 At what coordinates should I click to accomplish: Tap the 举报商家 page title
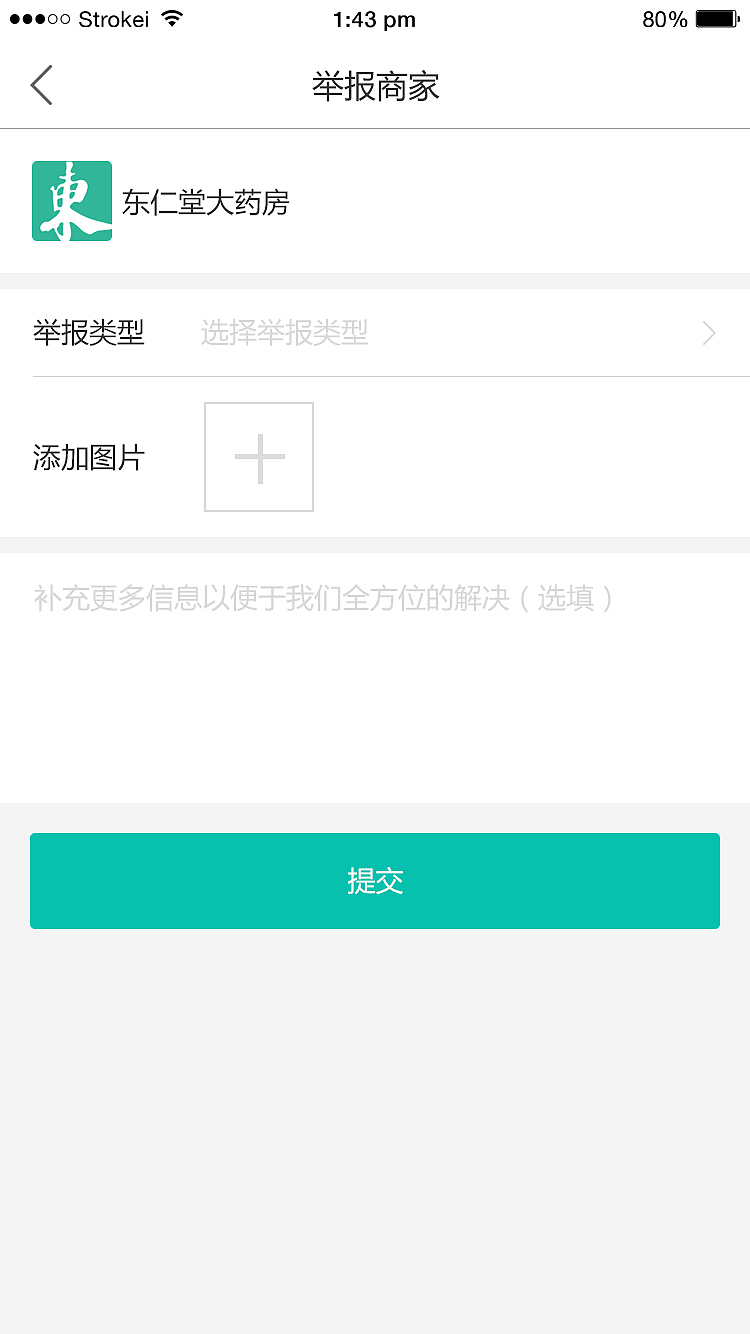click(x=375, y=87)
